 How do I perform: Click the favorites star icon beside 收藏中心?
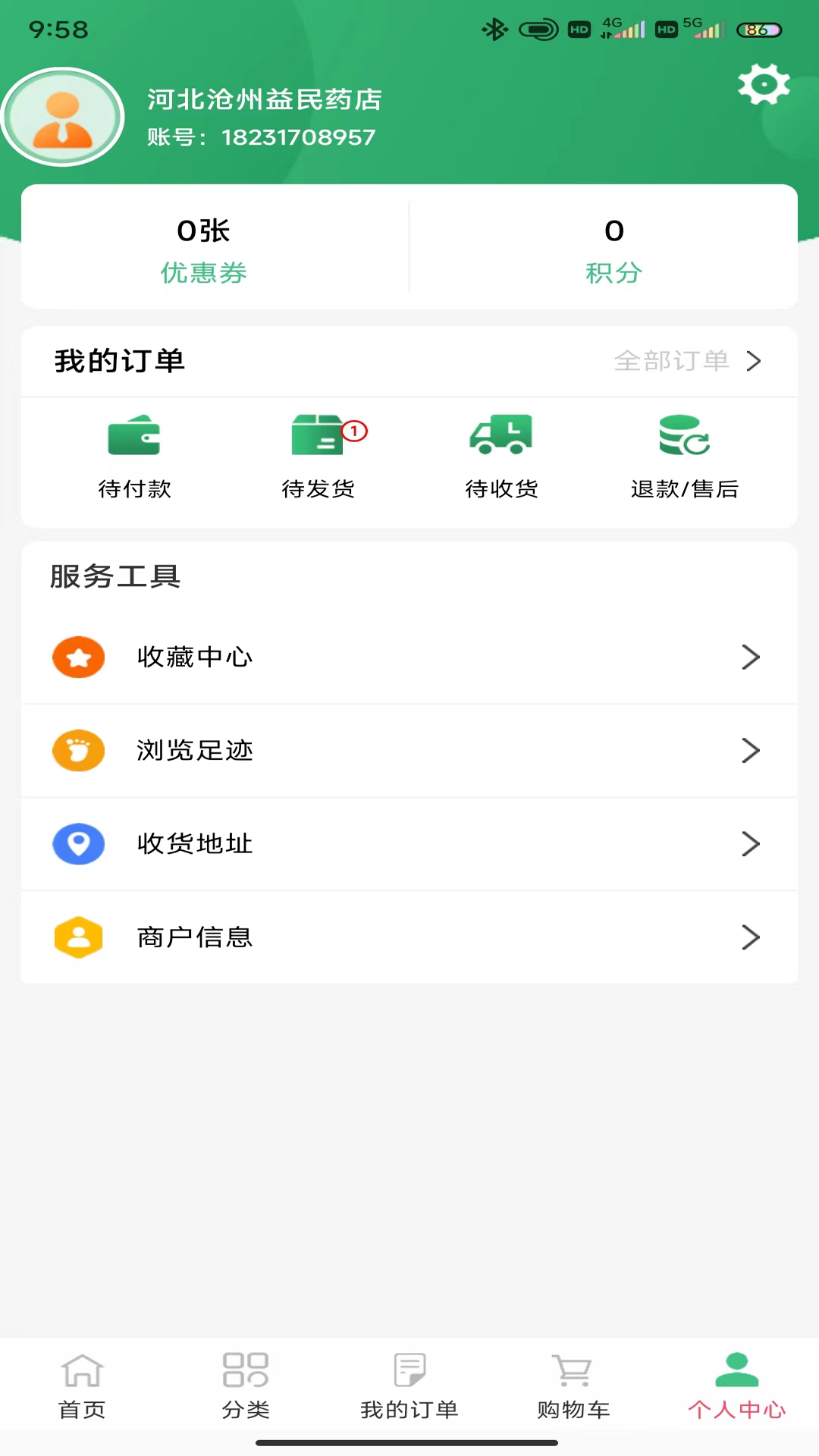coord(78,657)
